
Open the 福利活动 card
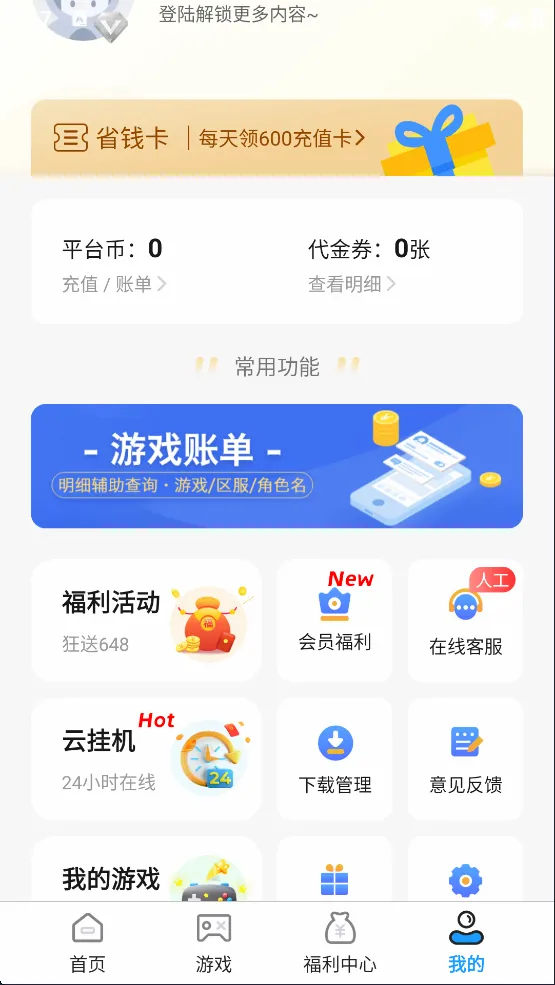pos(146,620)
